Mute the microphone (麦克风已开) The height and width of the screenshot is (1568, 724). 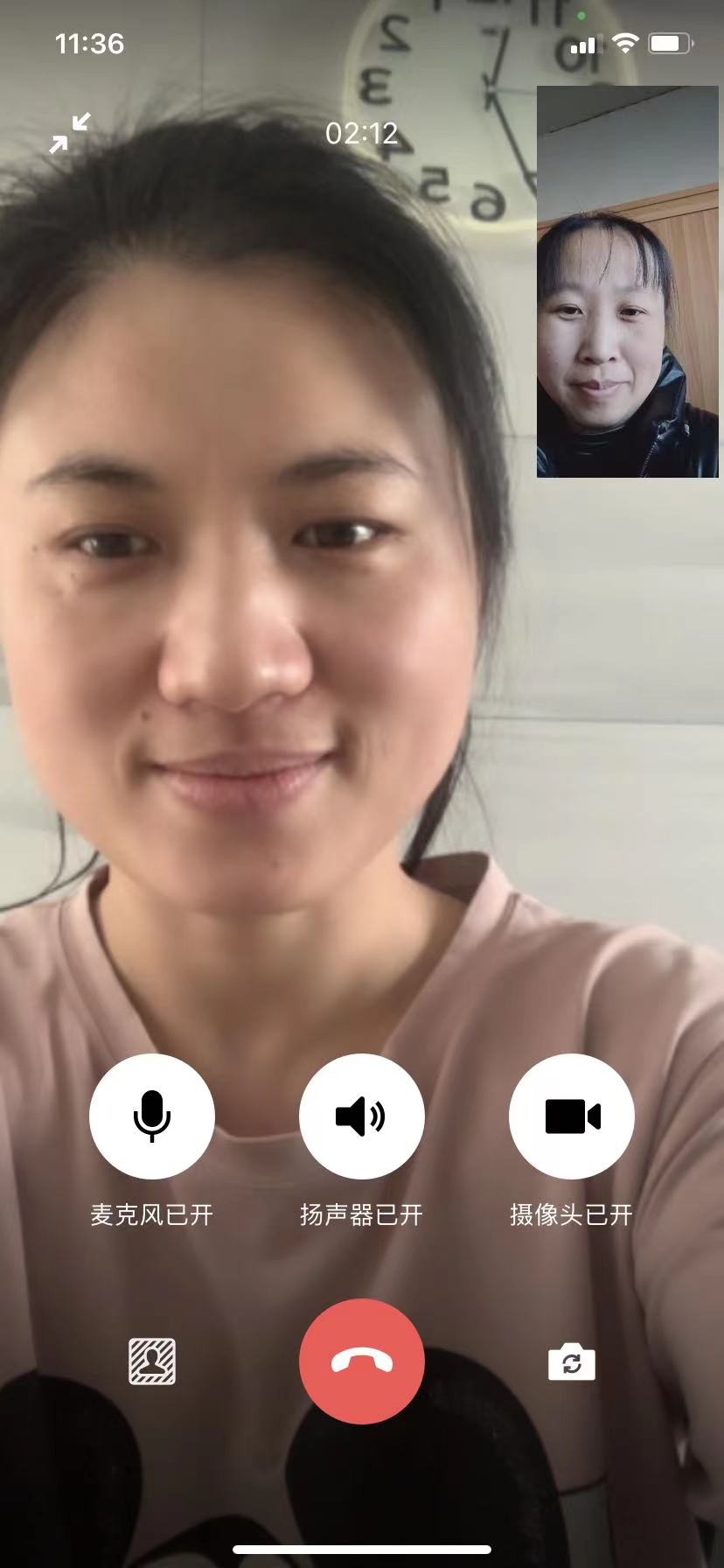(152, 1116)
